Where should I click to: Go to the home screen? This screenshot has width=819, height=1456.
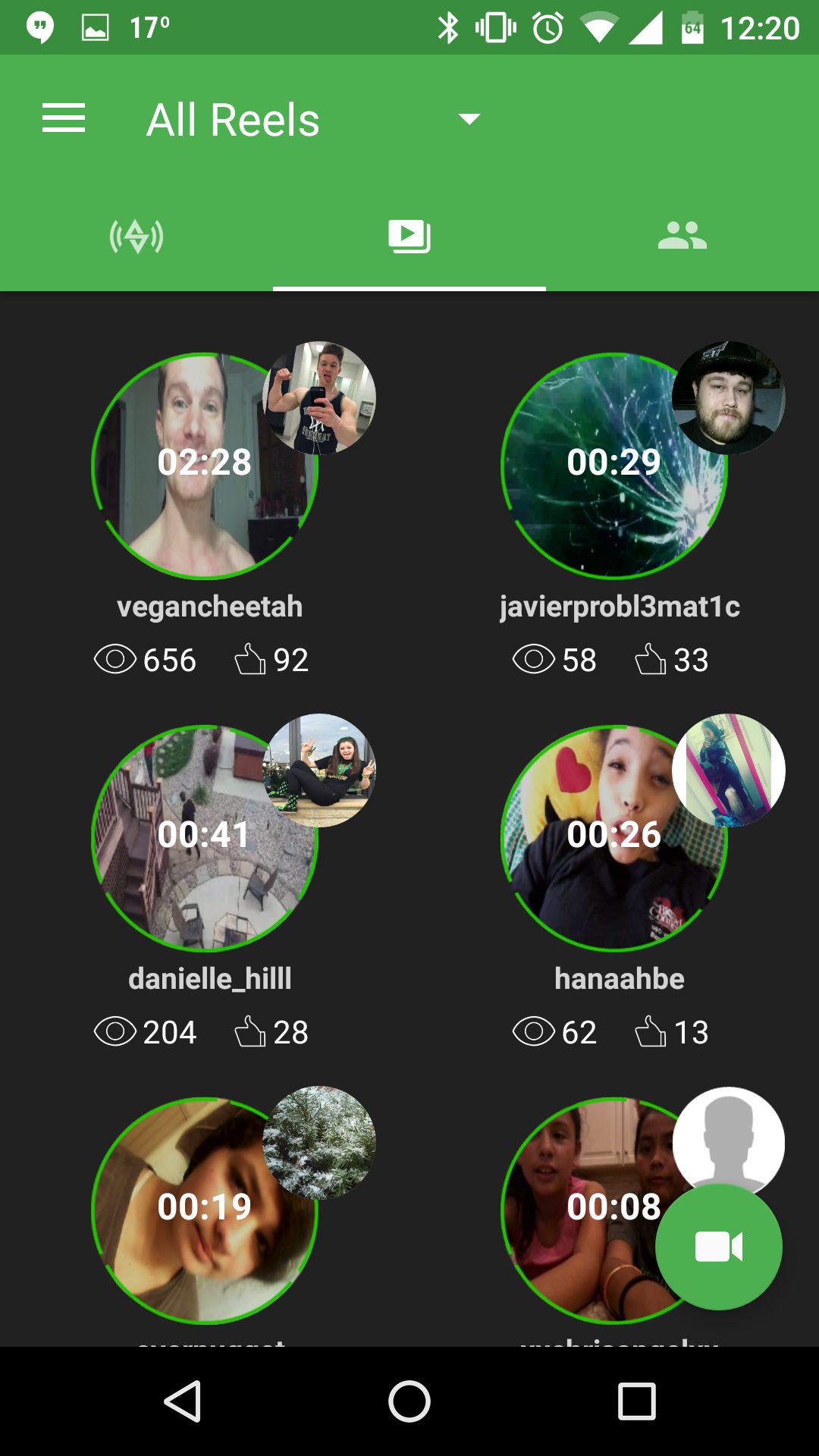[x=409, y=1401]
